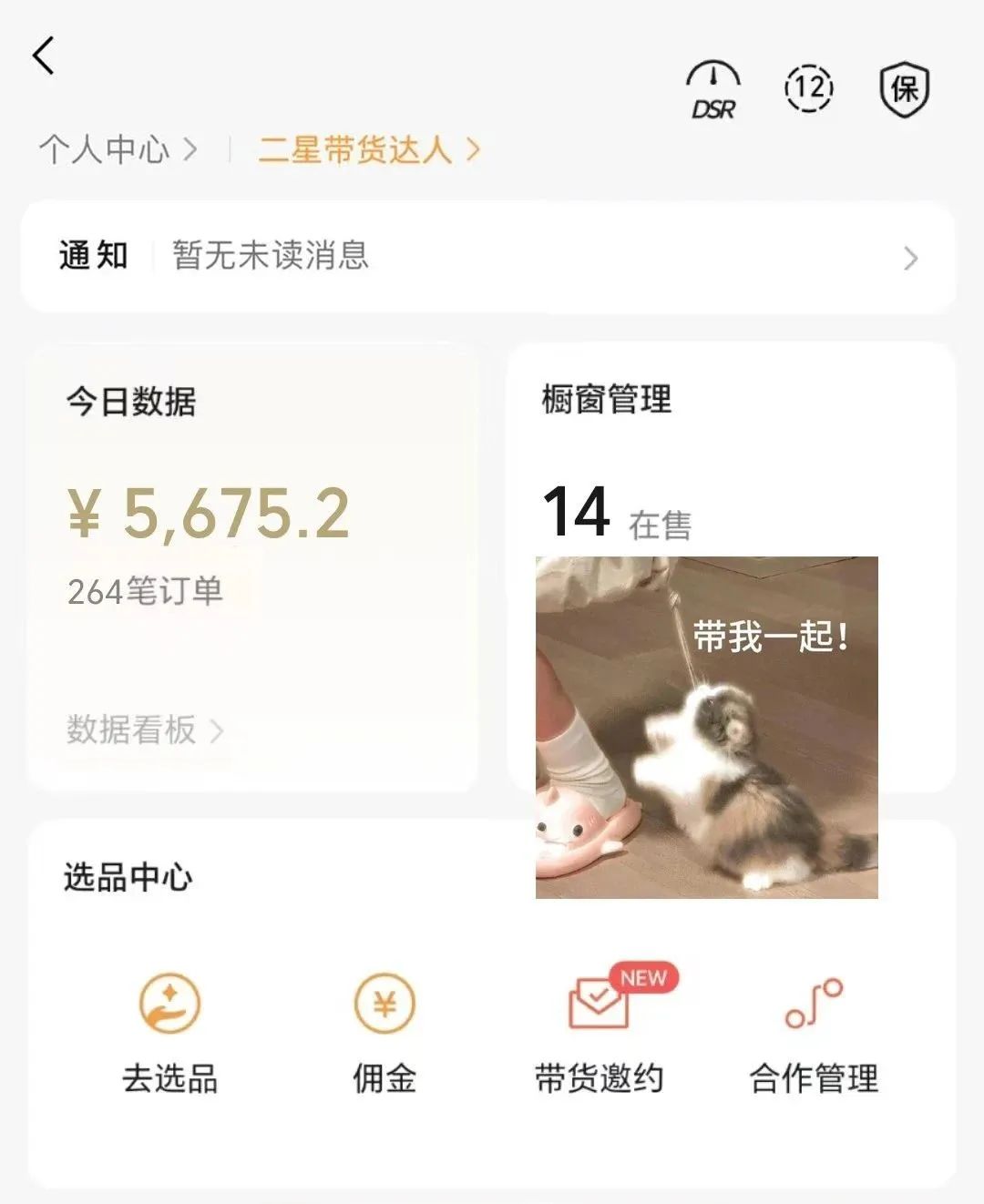The height and width of the screenshot is (1204, 984).
Task: Expand the 二星带货达人 breadcrumb chevron
Action: pos(471,150)
